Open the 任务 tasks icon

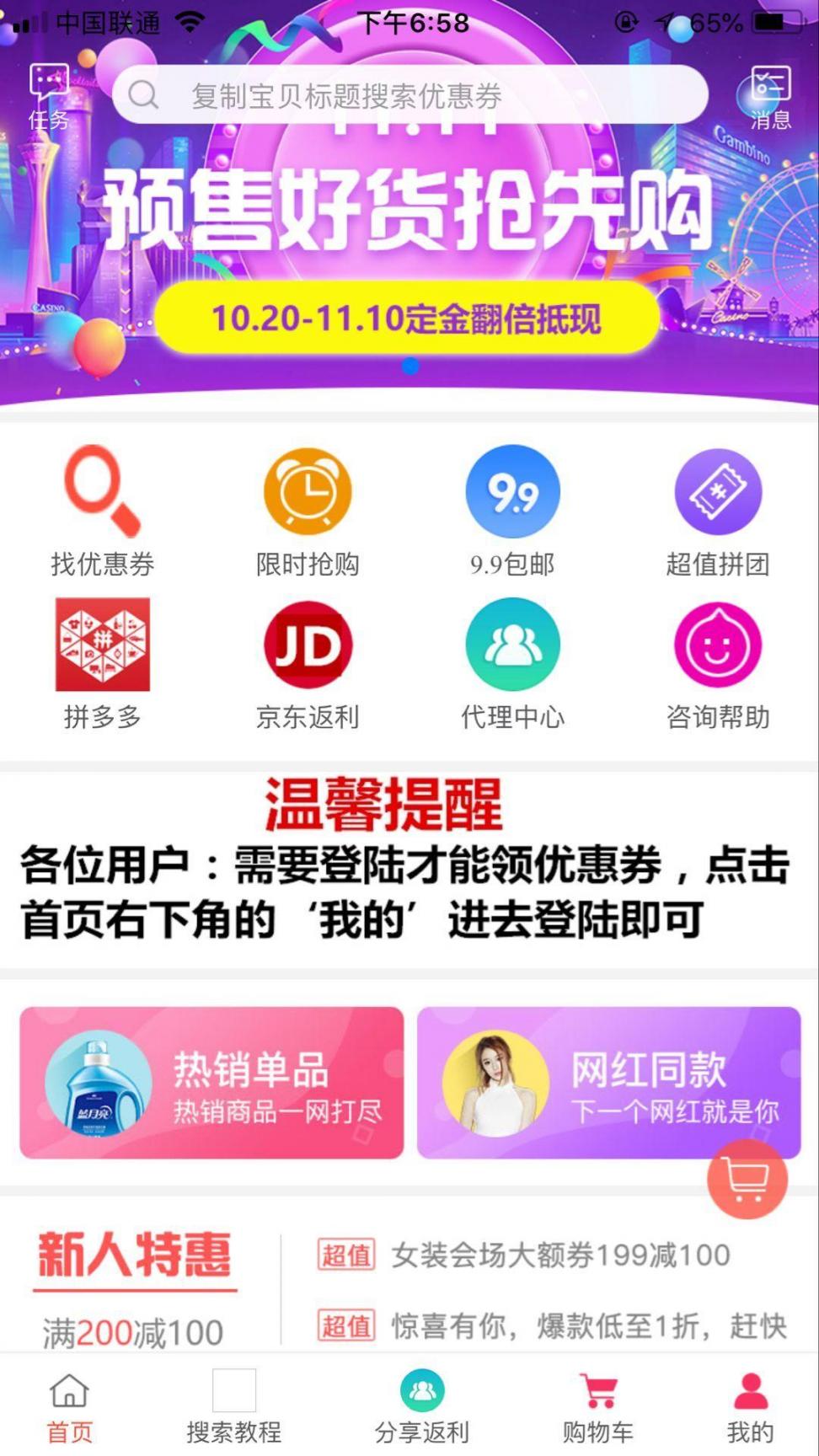(x=49, y=95)
